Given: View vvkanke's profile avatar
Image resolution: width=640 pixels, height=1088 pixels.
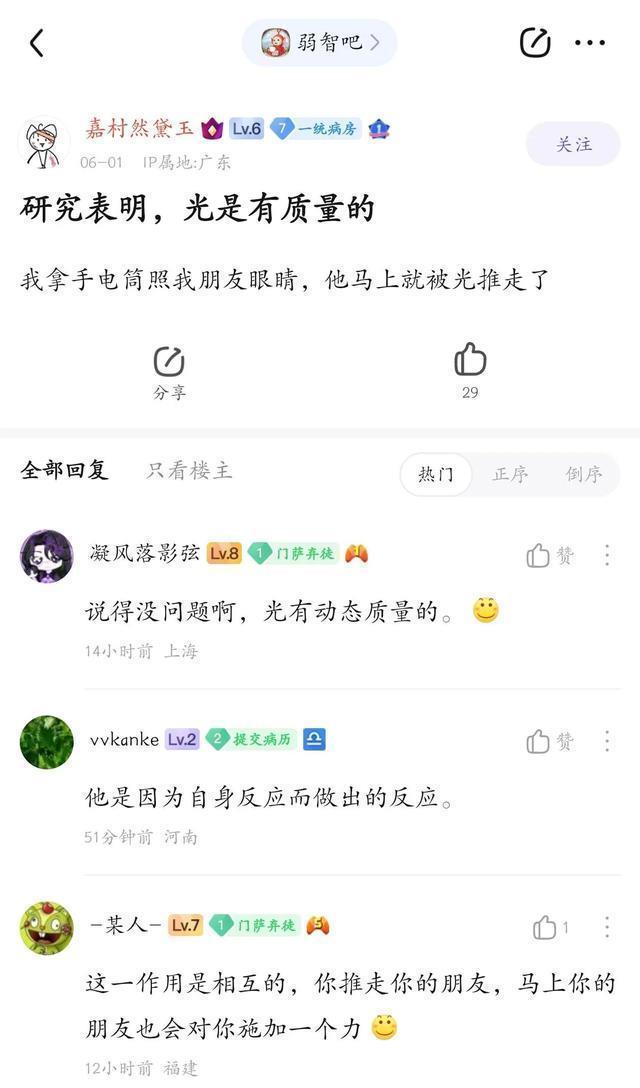Looking at the screenshot, I should 46,741.
